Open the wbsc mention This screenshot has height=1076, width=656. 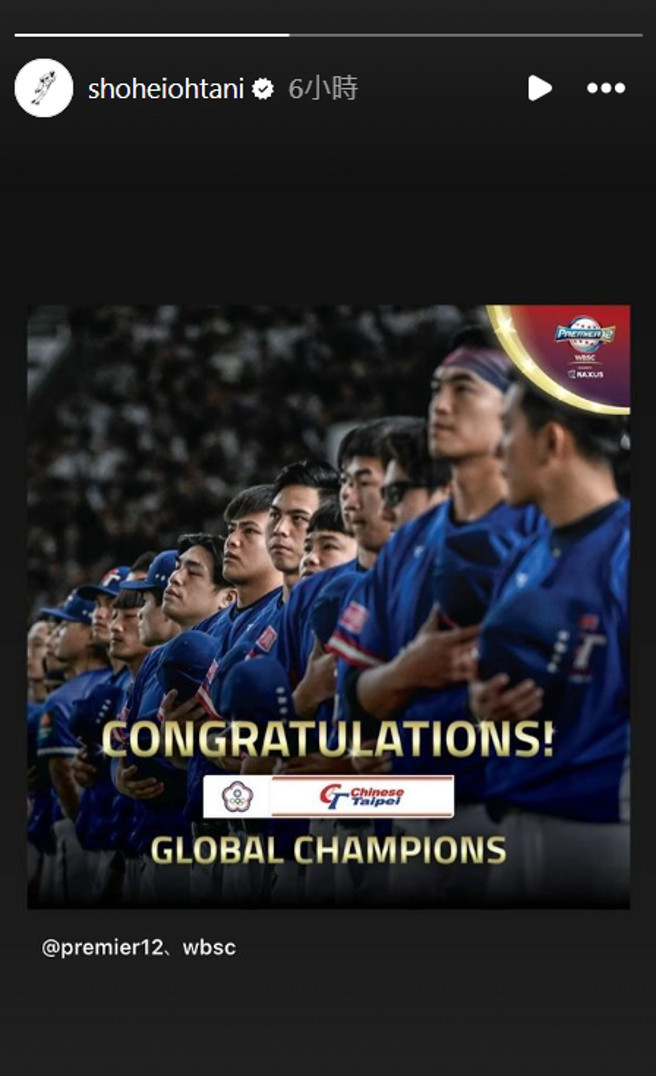[209, 947]
